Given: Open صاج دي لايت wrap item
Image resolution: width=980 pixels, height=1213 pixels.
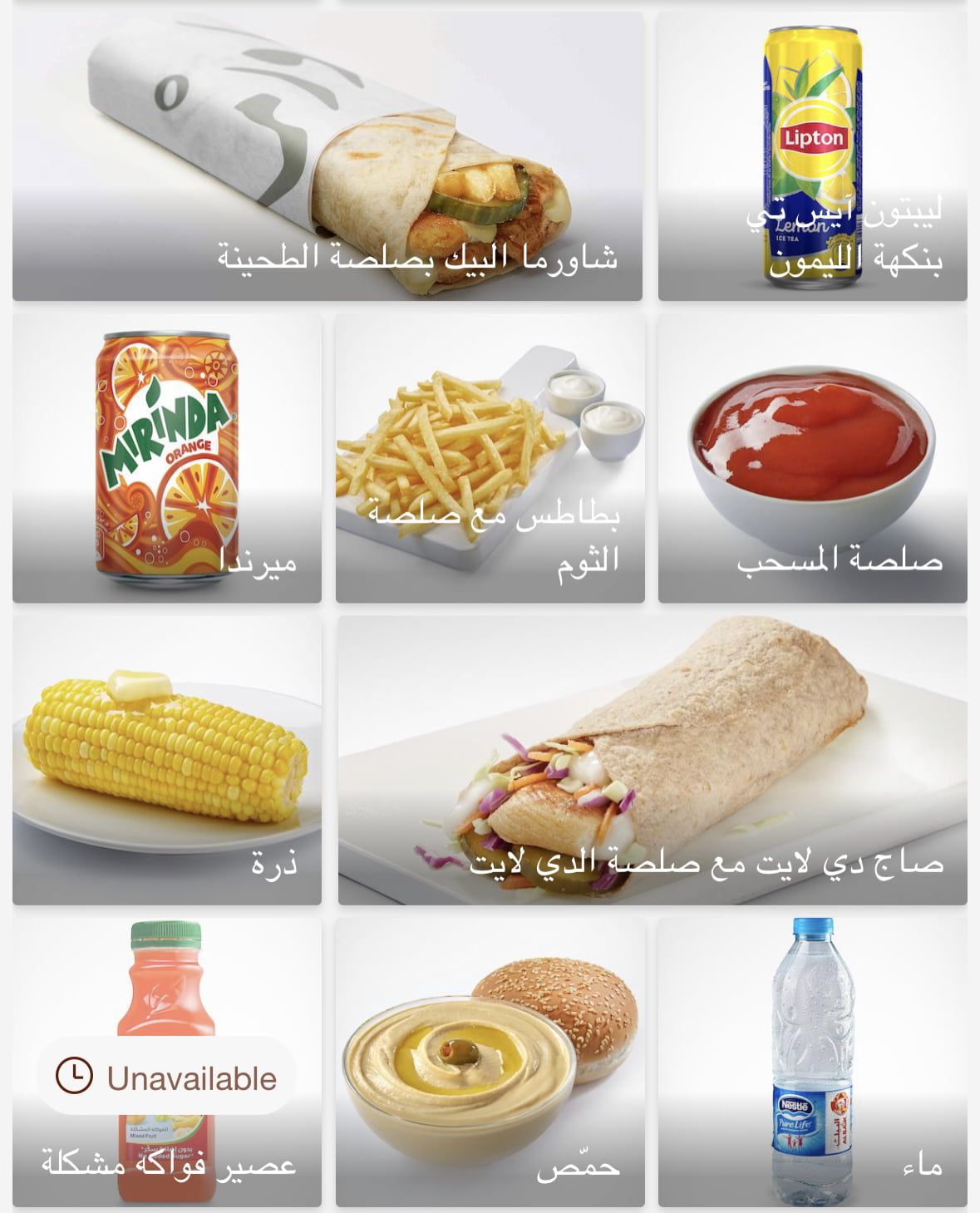Looking at the screenshot, I should click(652, 760).
